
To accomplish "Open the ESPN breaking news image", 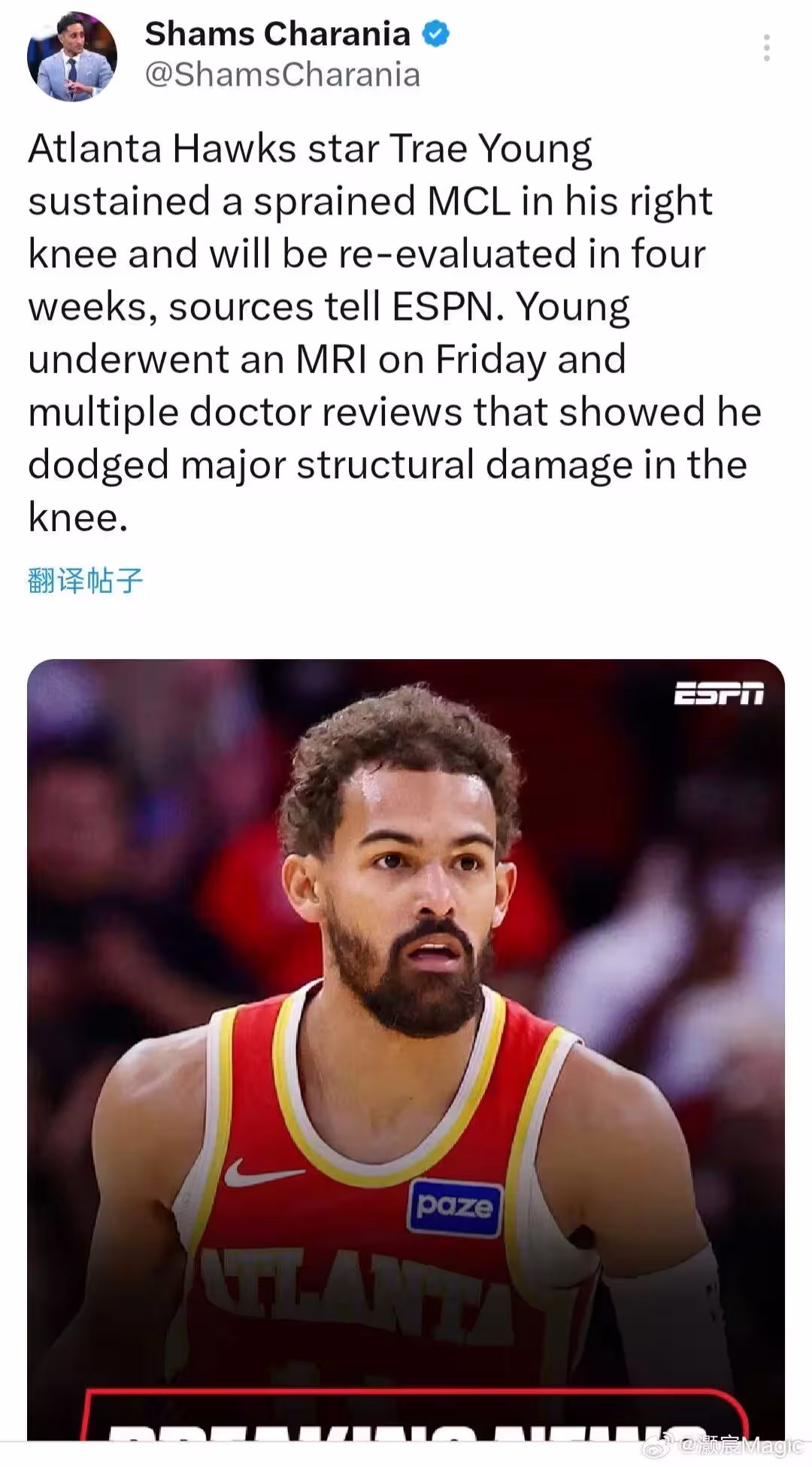I will (x=406, y=1046).
